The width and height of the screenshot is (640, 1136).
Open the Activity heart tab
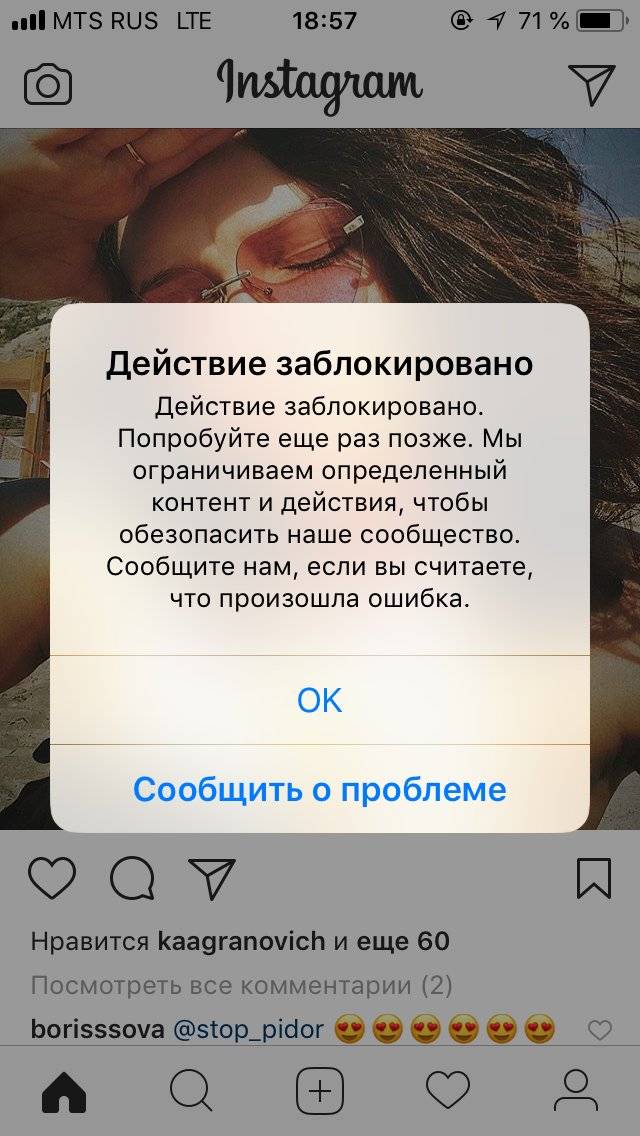point(447,1091)
